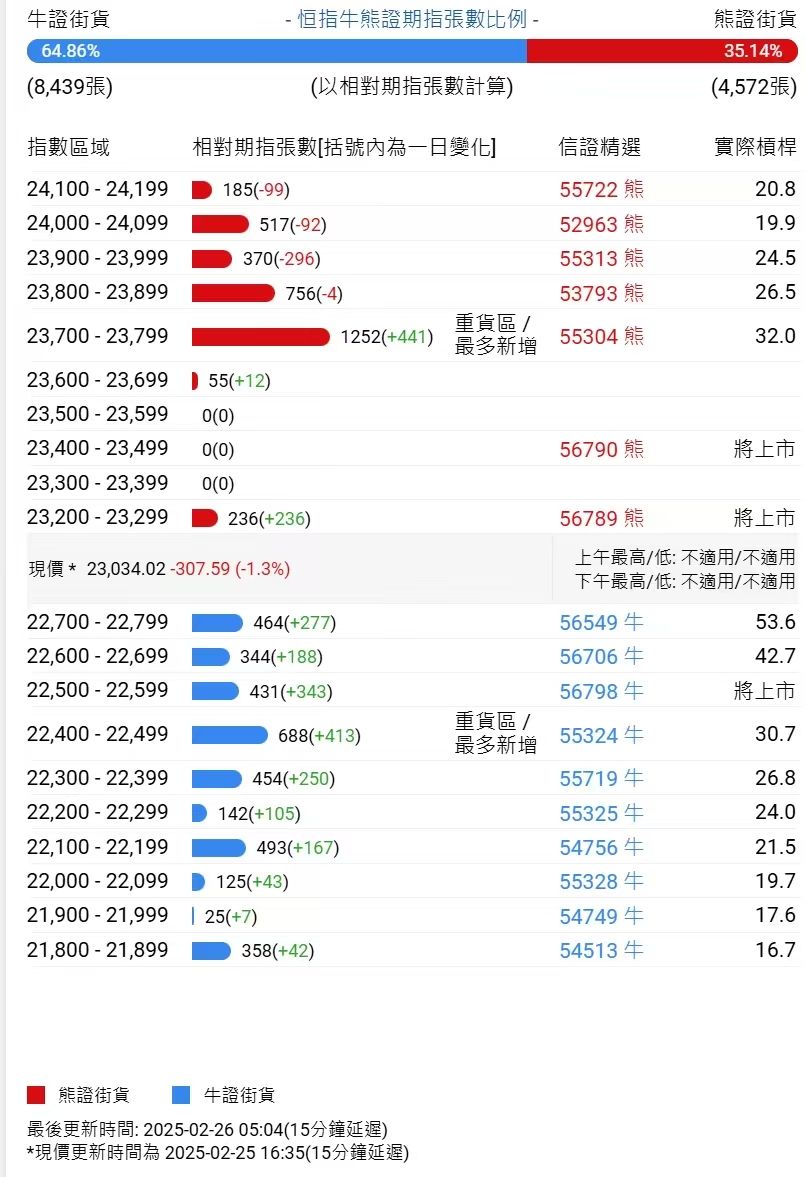View the 55325 牛 certificate
Image resolution: width=806 pixels, height=1177 pixels.
pyautogui.click(x=601, y=813)
